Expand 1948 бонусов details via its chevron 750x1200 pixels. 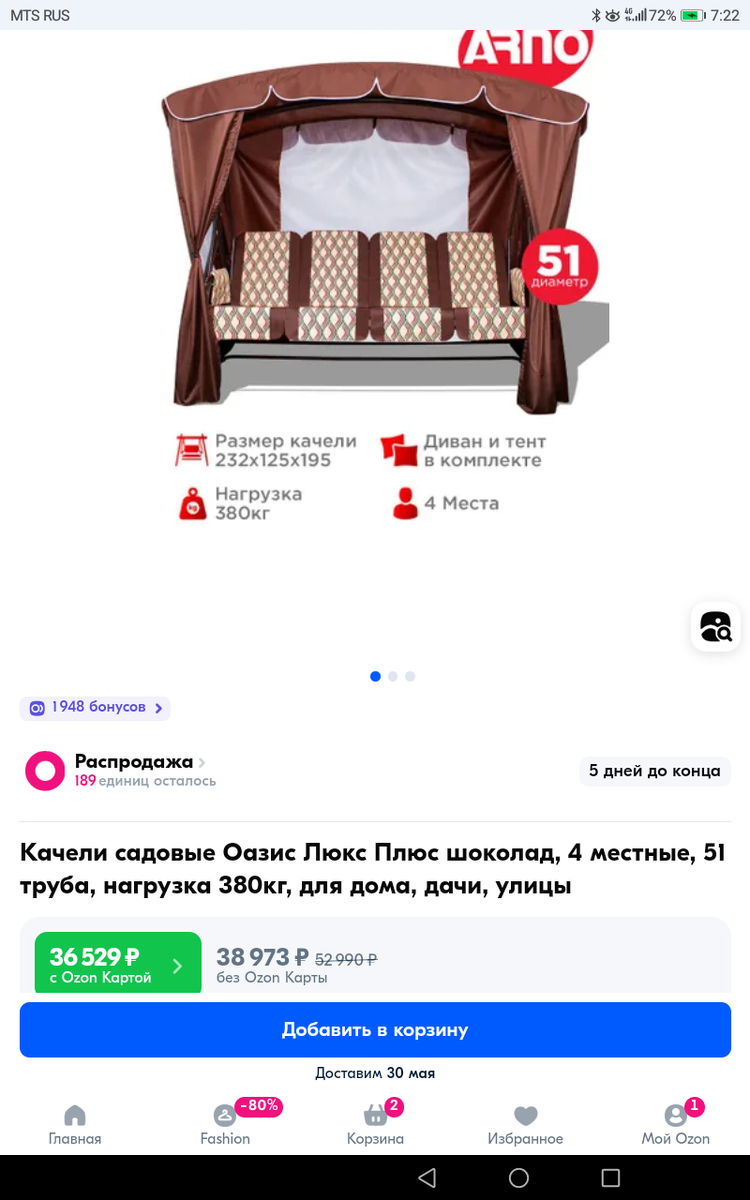pos(160,708)
